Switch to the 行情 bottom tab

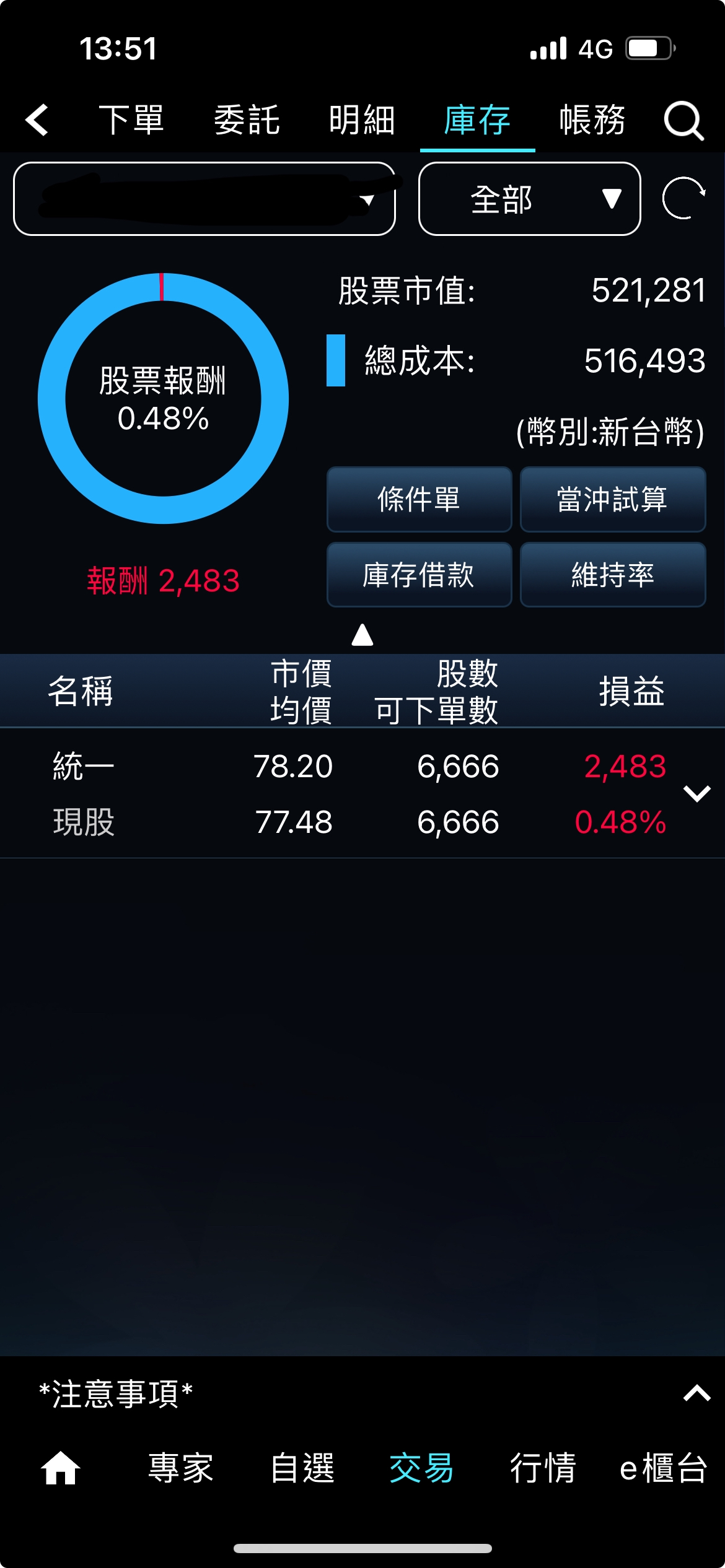543,1468
